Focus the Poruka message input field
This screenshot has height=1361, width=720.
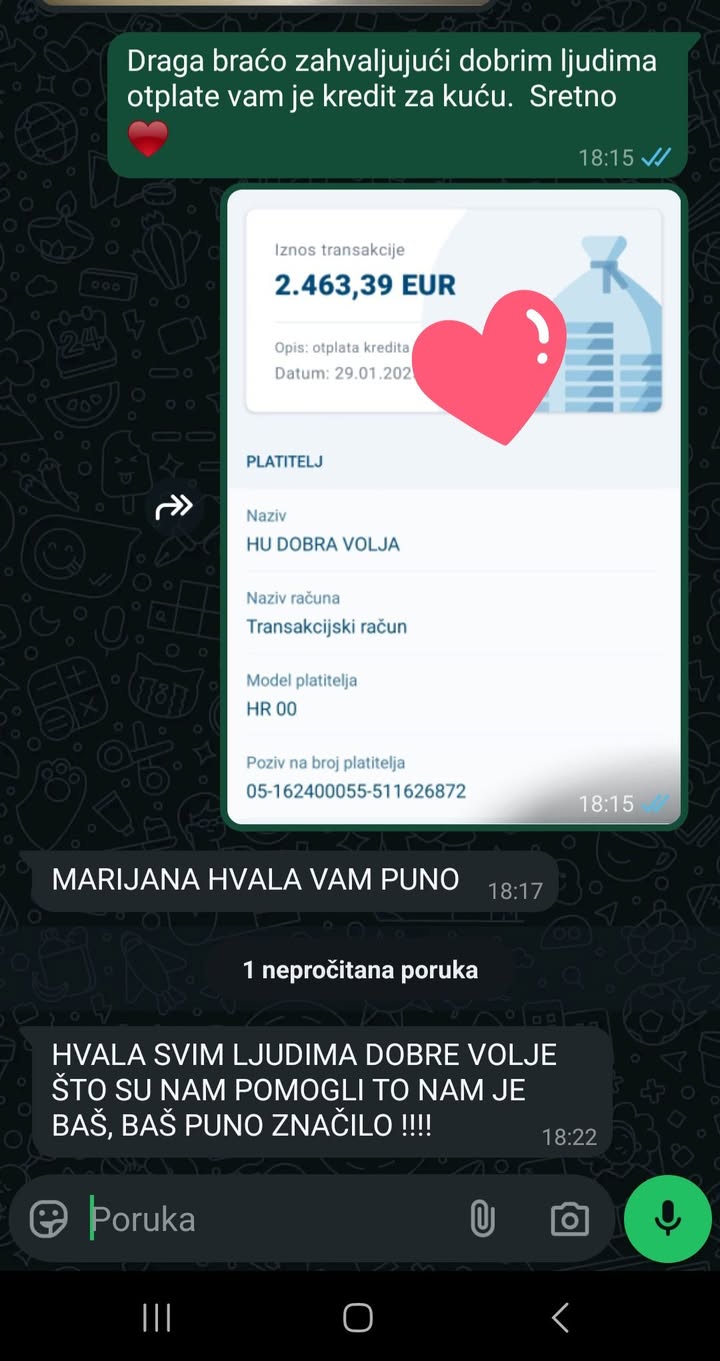click(270, 1219)
